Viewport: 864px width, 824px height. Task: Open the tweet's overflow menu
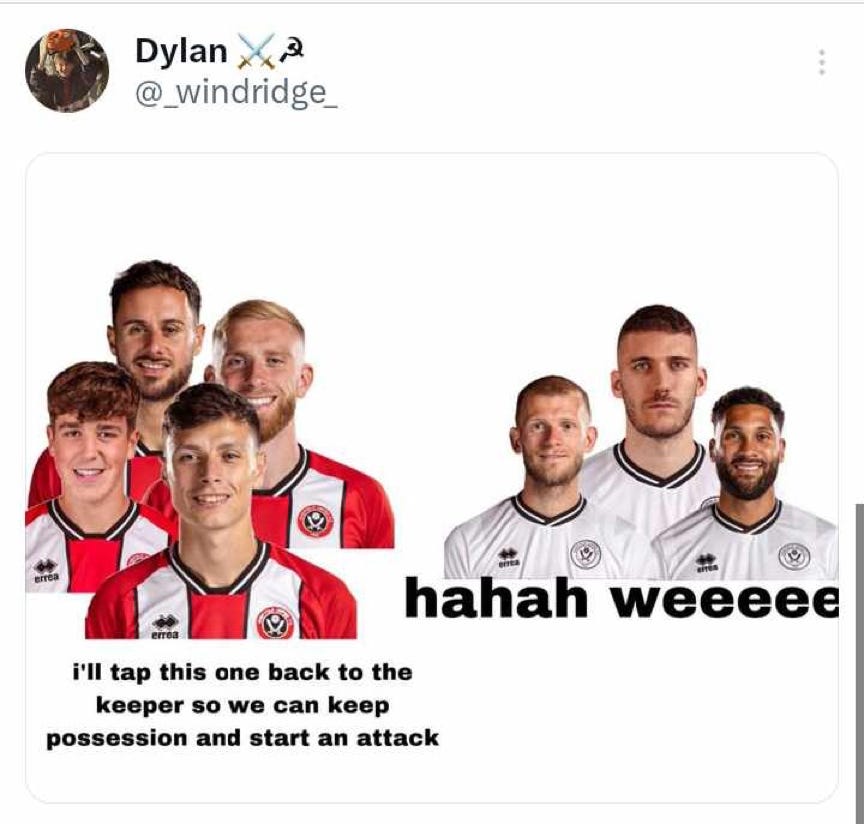821,63
